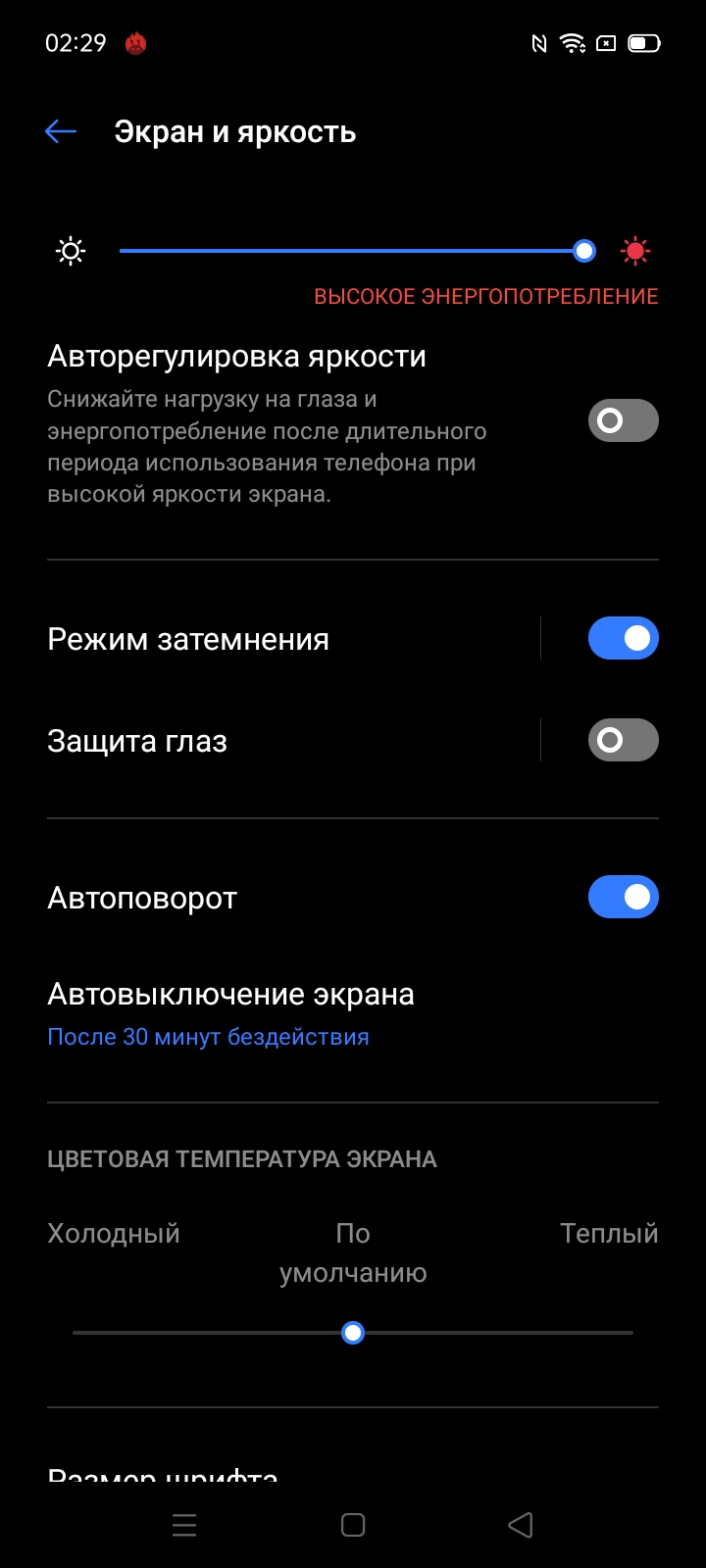The image size is (706, 1568).
Task: Turn on the Защита глаз switch
Action: 623,741
